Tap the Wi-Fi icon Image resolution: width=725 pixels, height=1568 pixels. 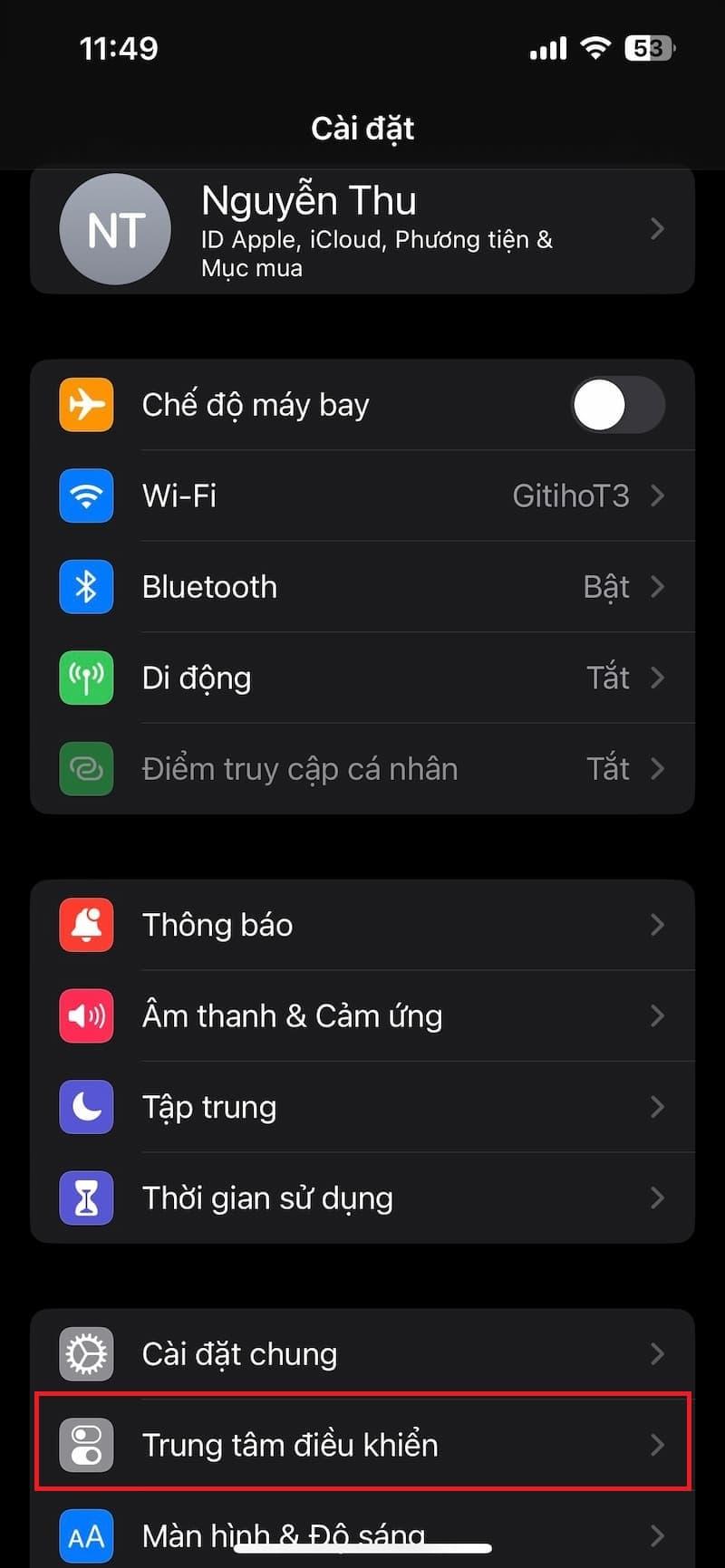[x=86, y=495]
